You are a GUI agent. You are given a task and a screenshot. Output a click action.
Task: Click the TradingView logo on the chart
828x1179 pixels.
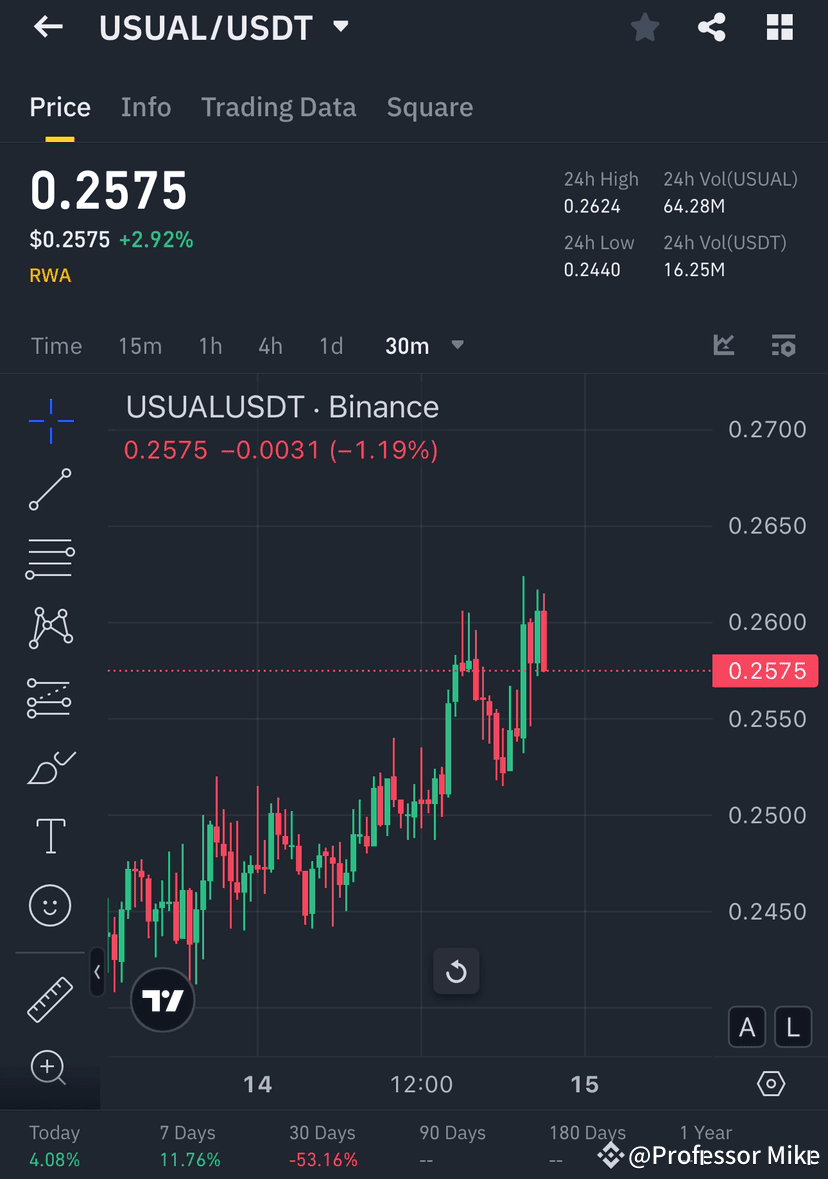click(162, 1000)
